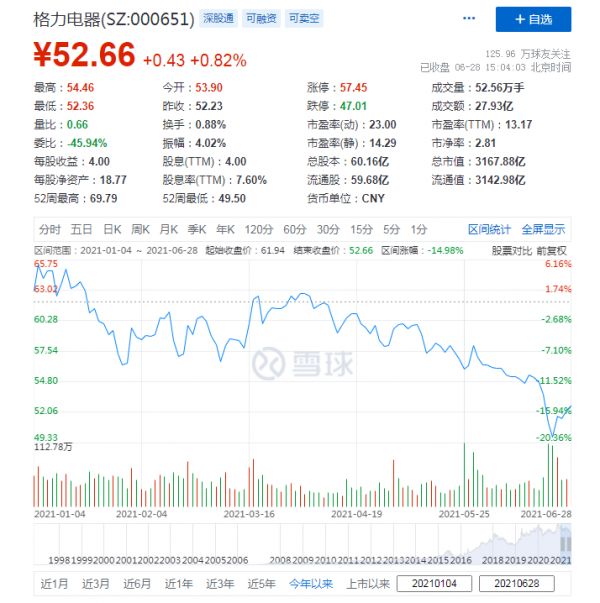Select the 月K chart tab
The height and width of the screenshot is (603, 600).
coord(170,229)
